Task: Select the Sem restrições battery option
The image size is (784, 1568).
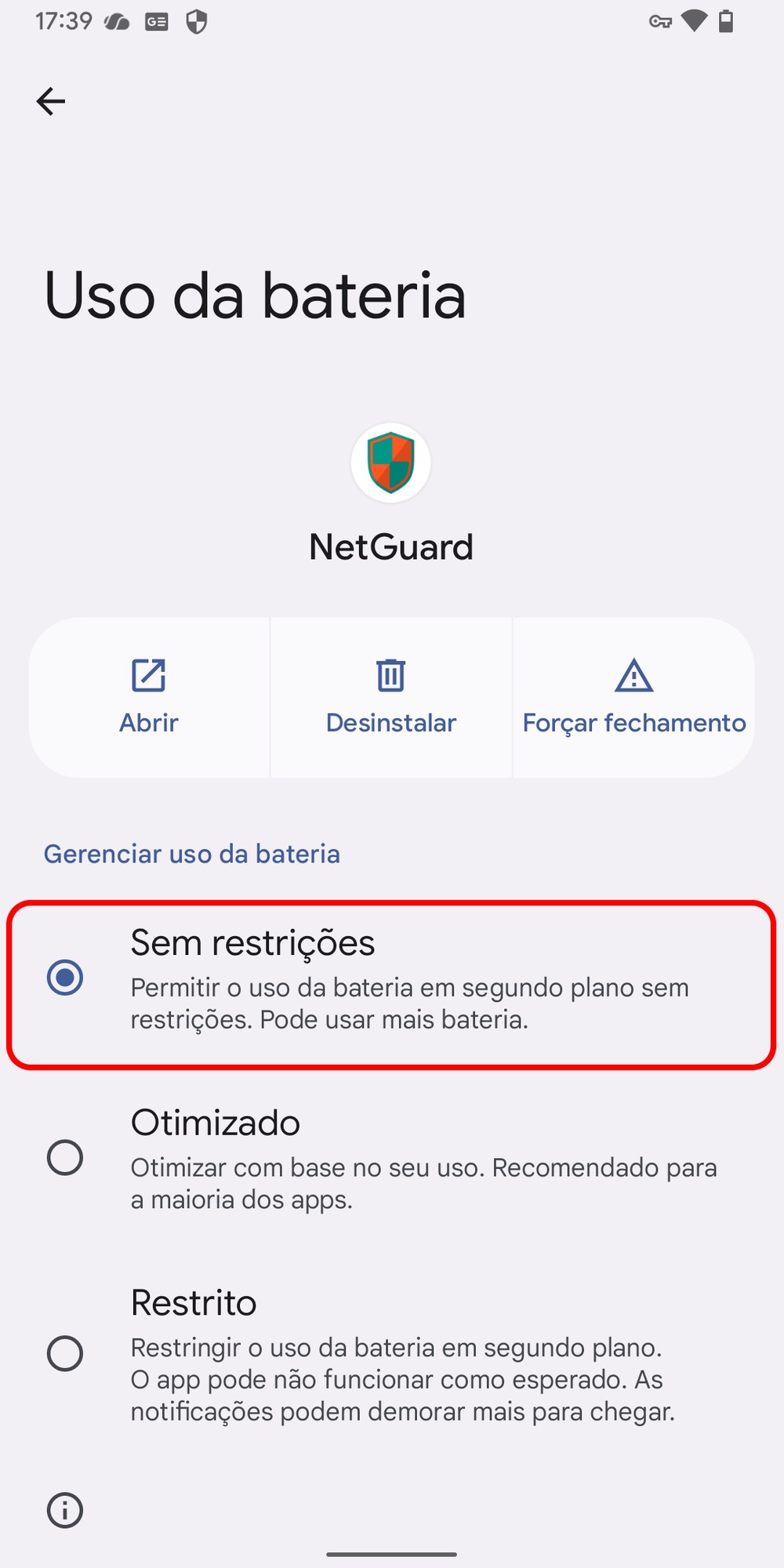Action: point(66,978)
